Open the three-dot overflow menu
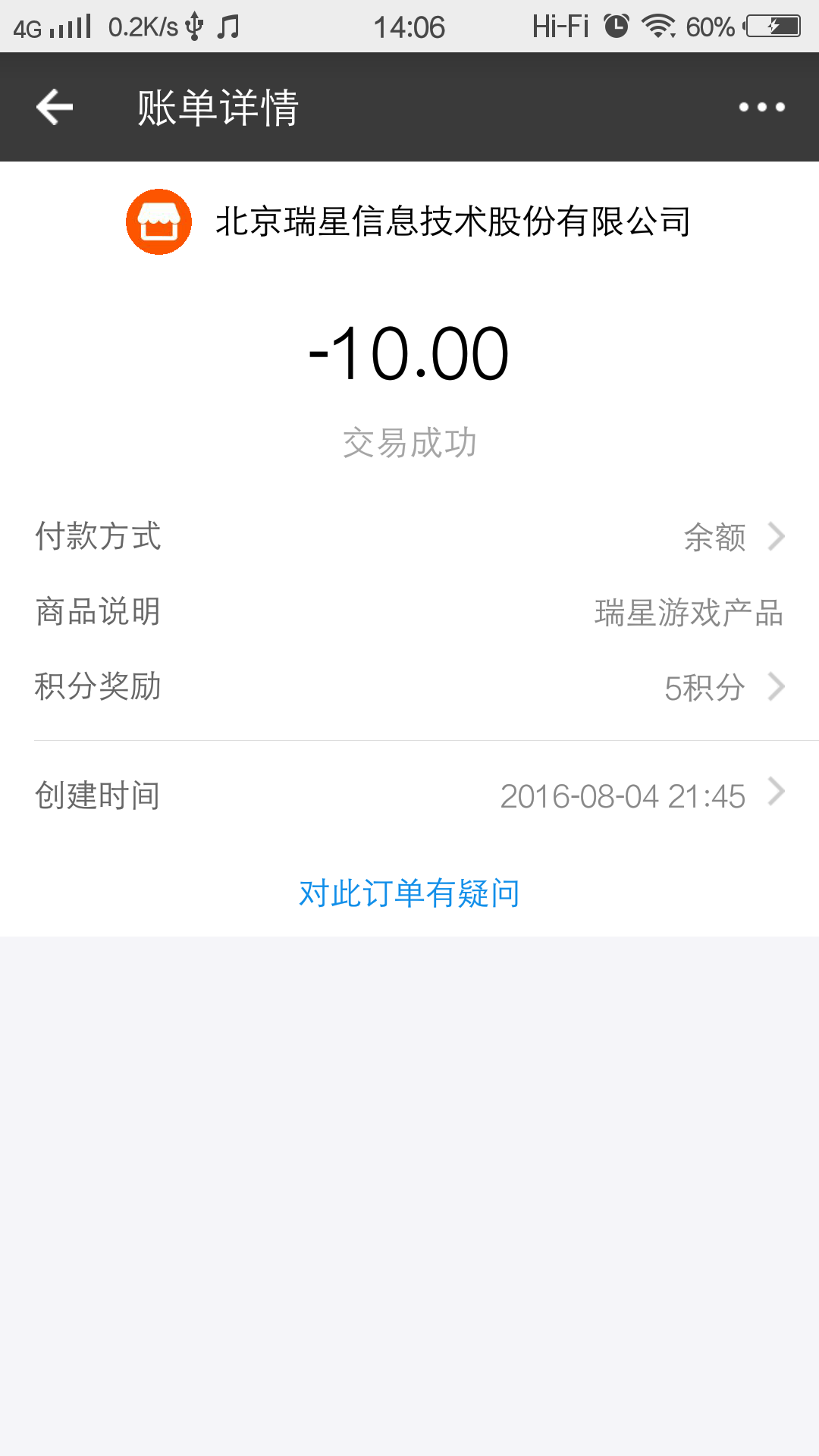The height and width of the screenshot is (1456, 819). 761,107
